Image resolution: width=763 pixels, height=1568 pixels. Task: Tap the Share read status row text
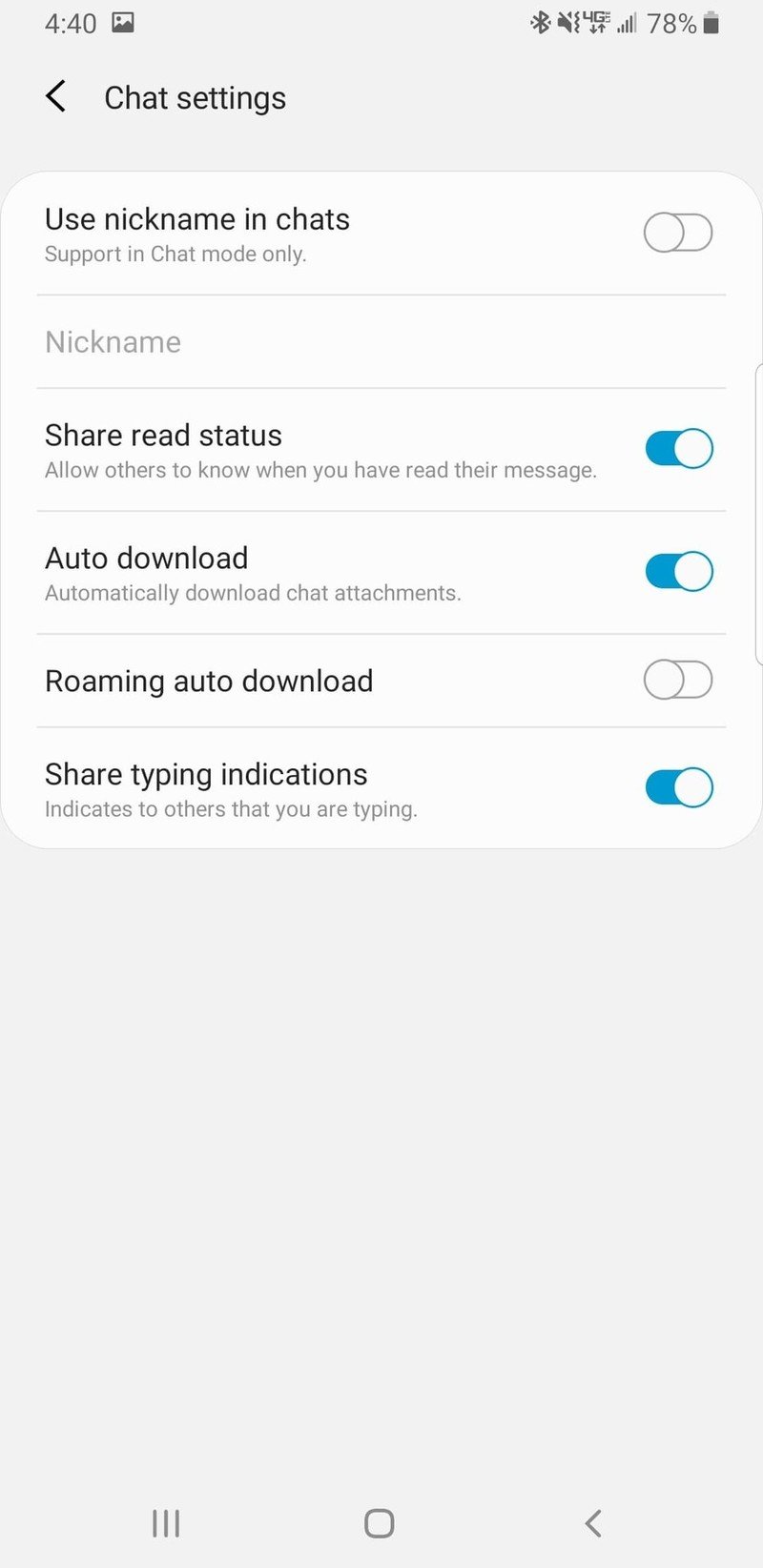[x=163, y=435]
